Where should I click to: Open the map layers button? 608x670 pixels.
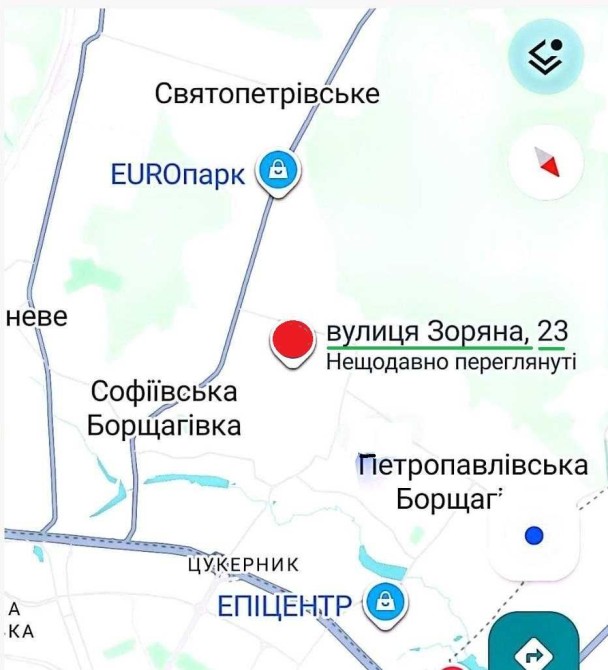point(546,56)
